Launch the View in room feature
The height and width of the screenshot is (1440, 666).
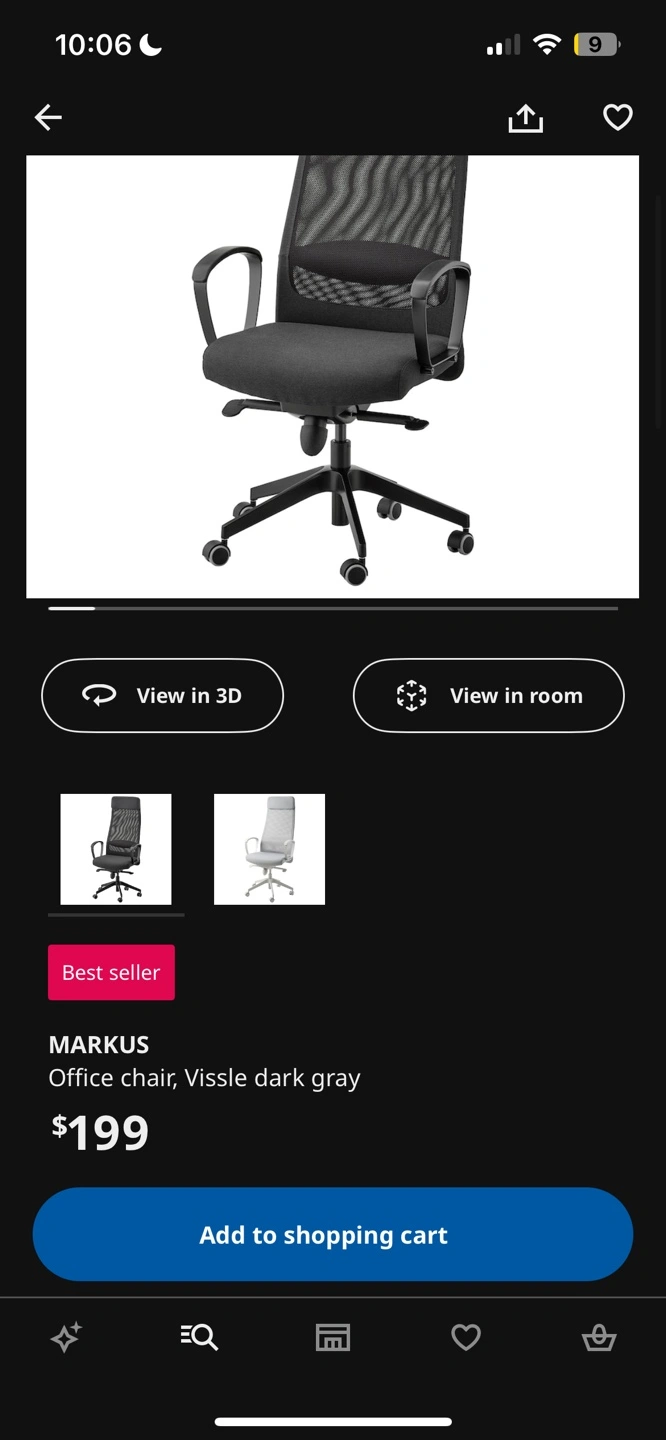488,695
